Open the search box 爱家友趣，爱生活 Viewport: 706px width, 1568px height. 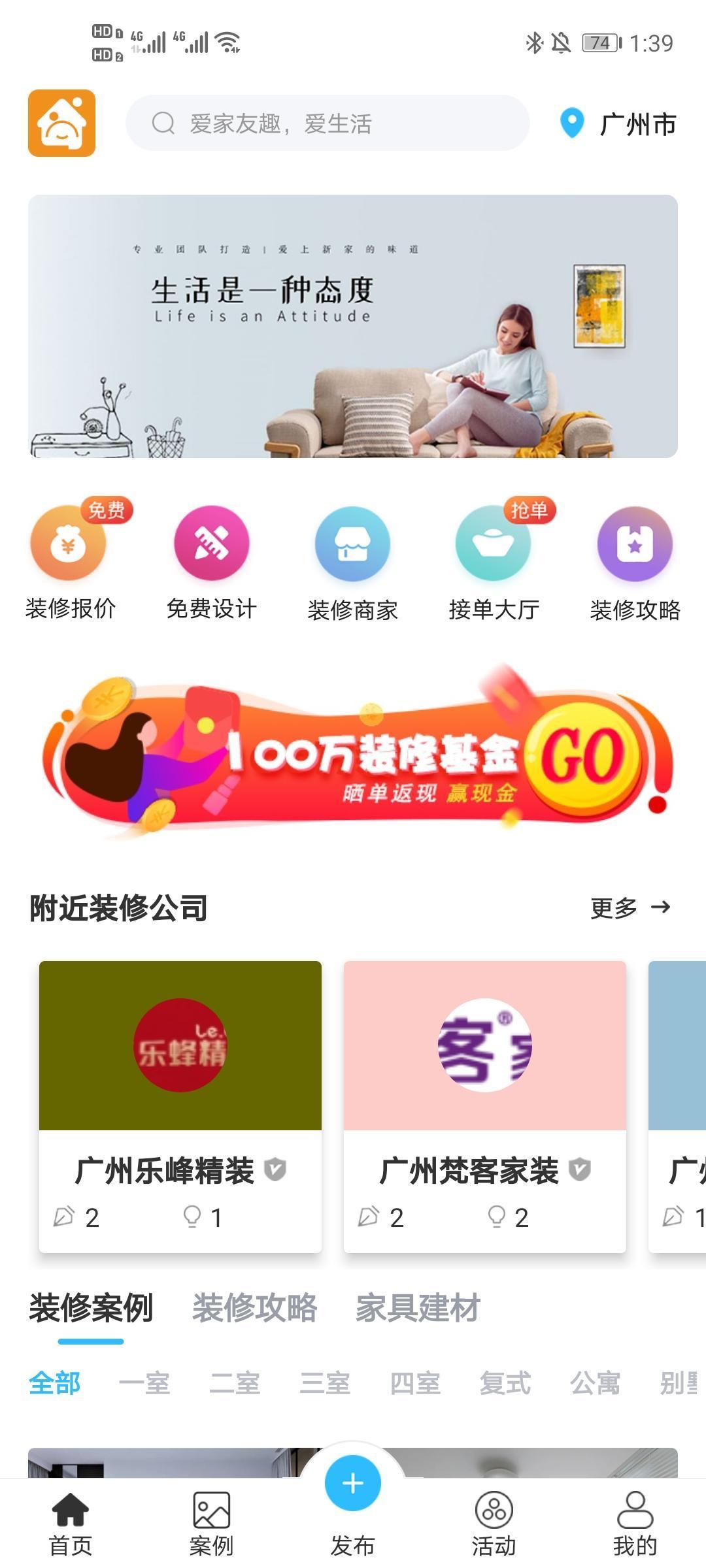coord(327,123)
